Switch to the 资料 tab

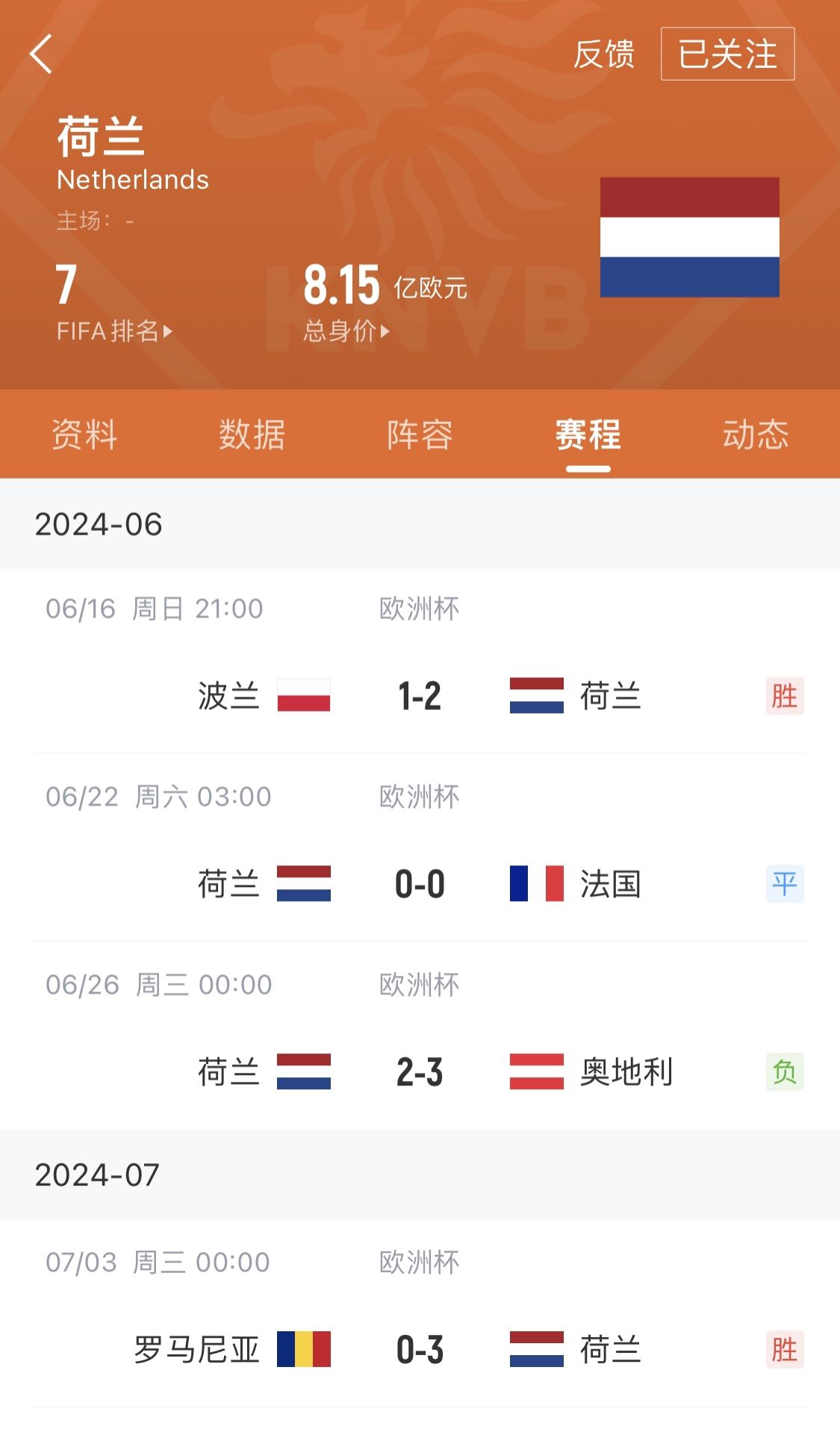[84, 434]
